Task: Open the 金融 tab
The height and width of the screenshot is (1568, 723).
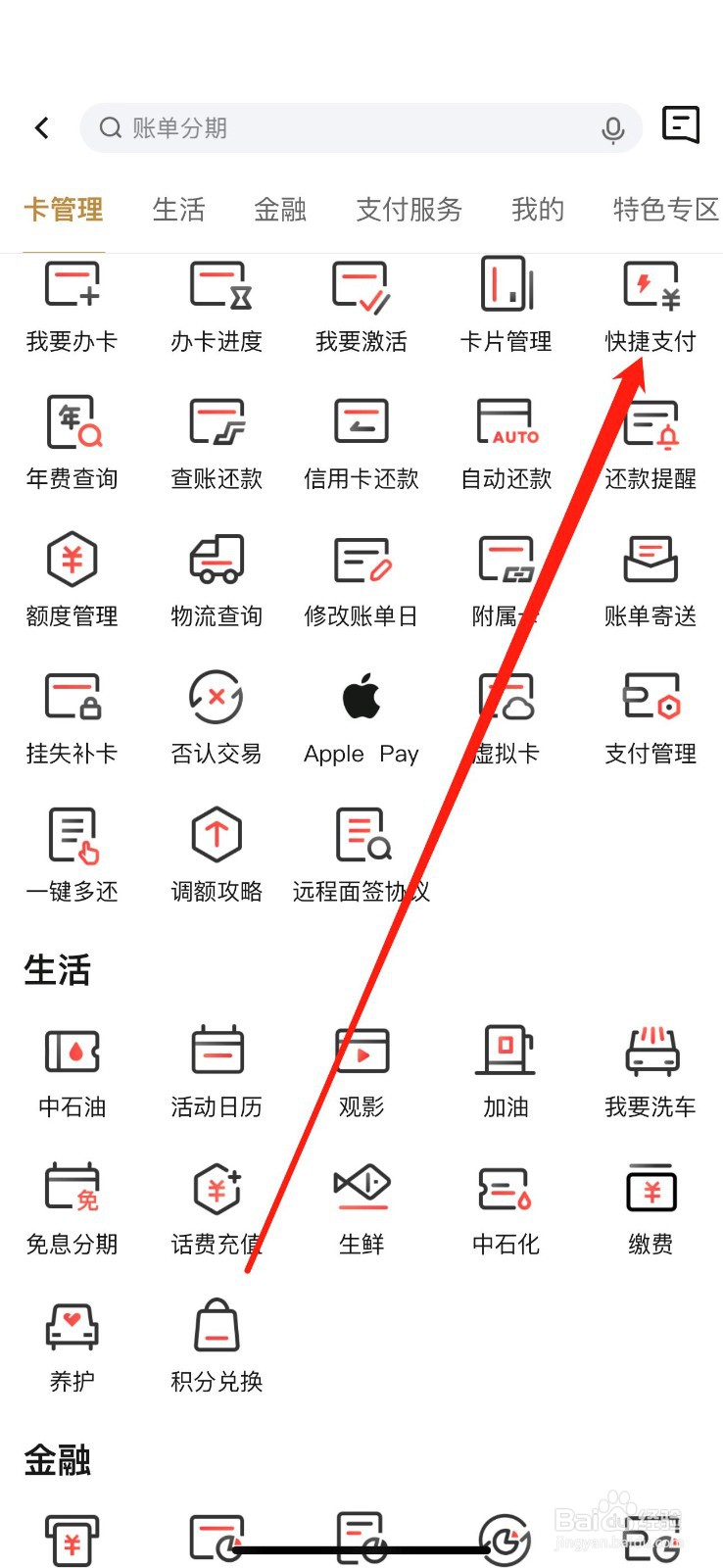Action: pyautogui.click(x=278, y=209)
